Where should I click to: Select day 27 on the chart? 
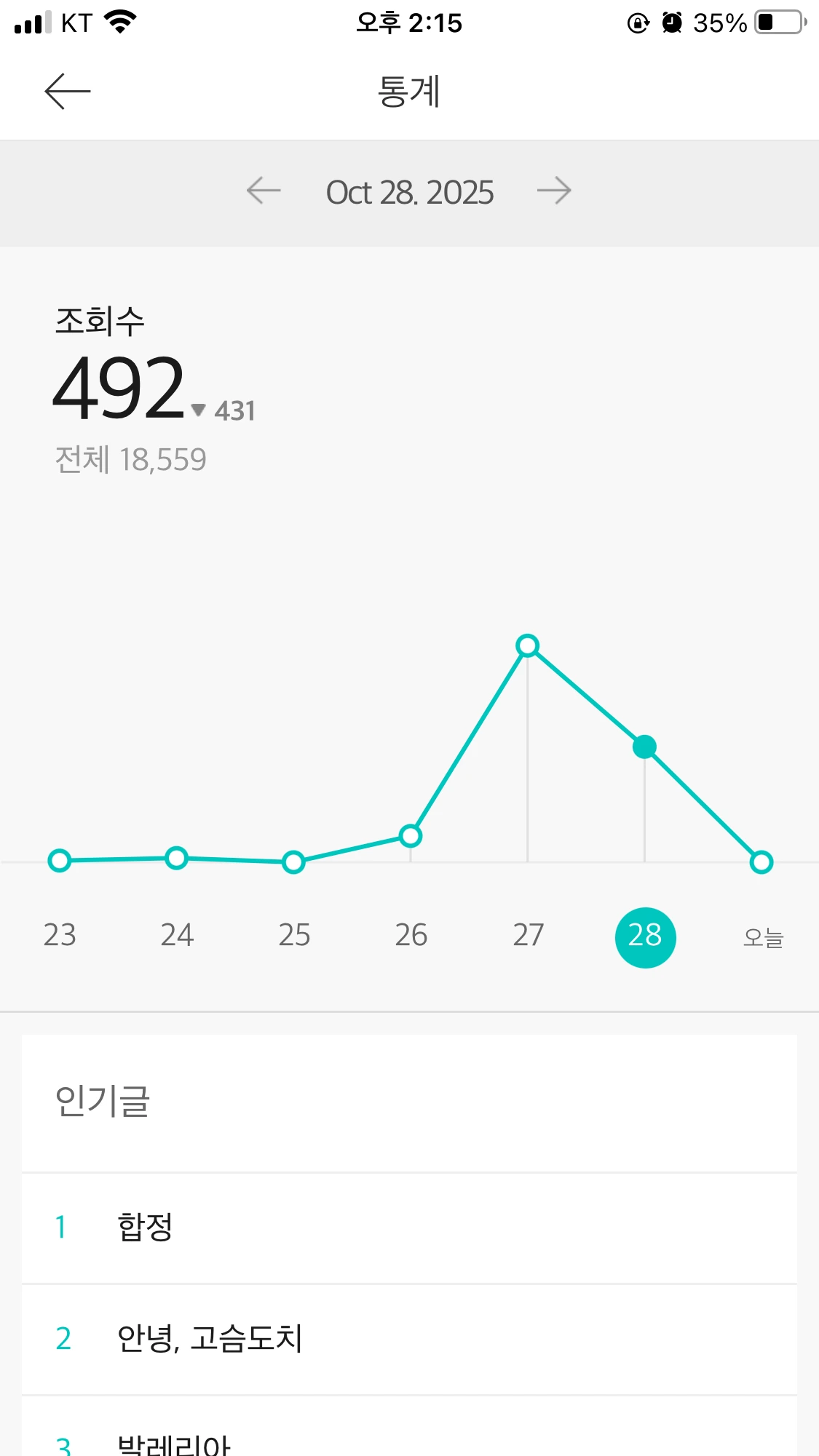click(x=529, y=935)
